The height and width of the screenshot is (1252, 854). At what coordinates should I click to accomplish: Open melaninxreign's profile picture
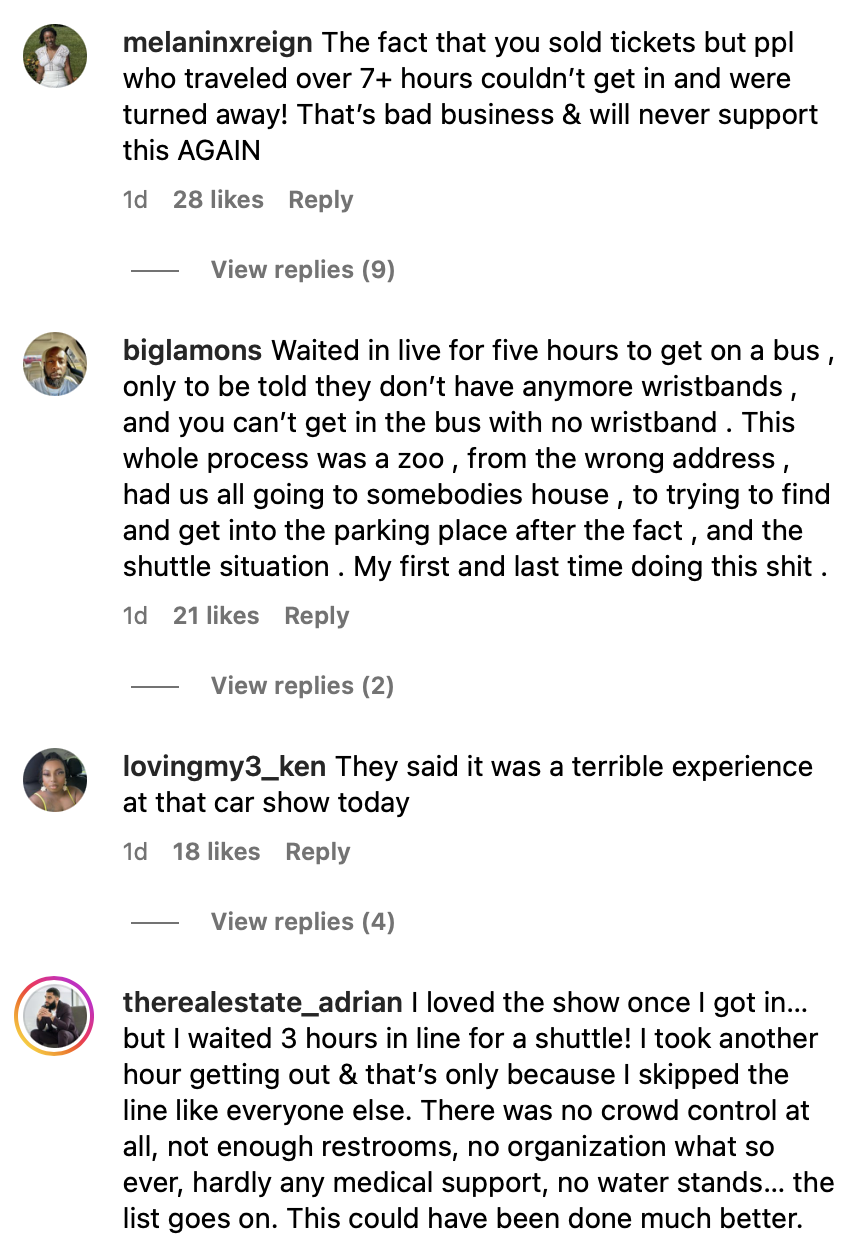coord(55,56)
